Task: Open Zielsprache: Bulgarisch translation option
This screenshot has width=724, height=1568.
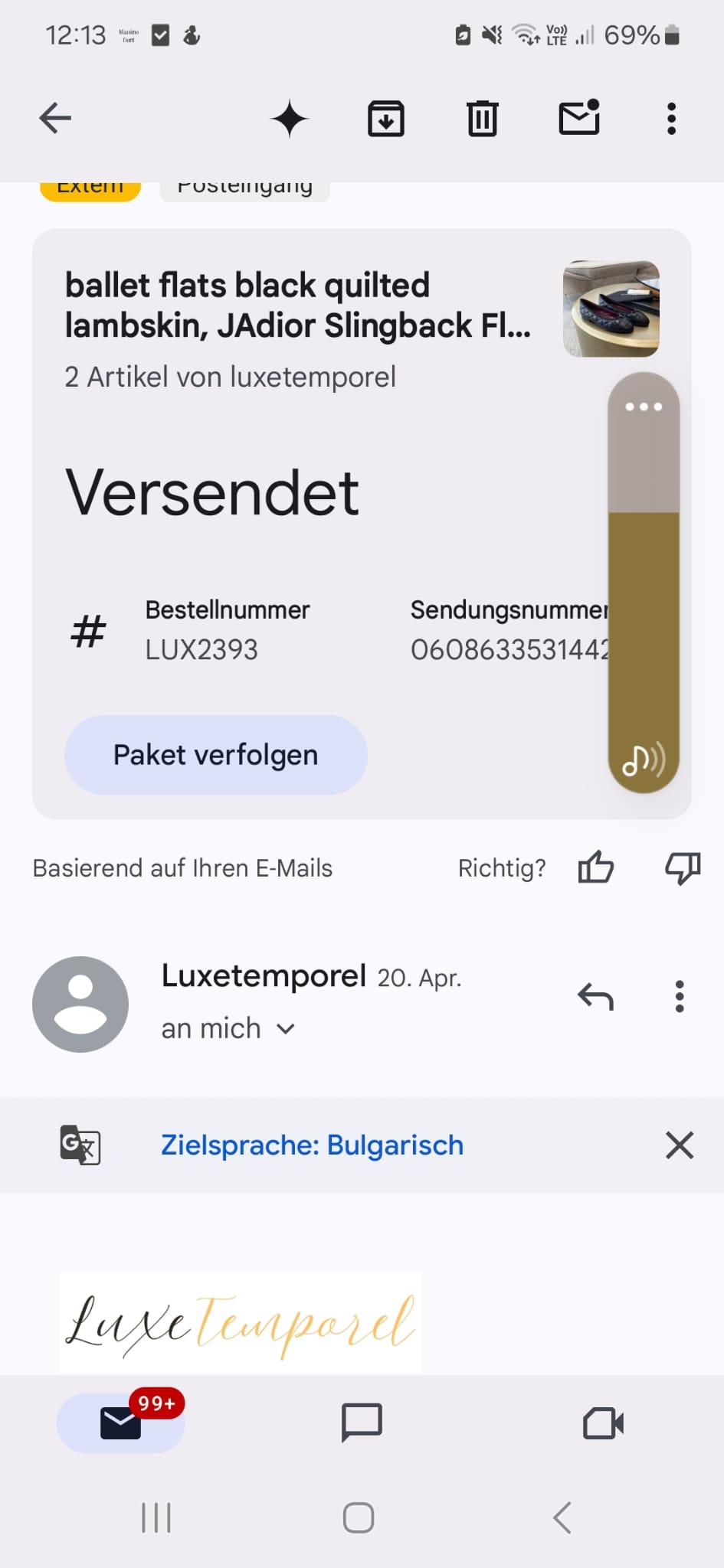Action: [x=312, y=1145]
